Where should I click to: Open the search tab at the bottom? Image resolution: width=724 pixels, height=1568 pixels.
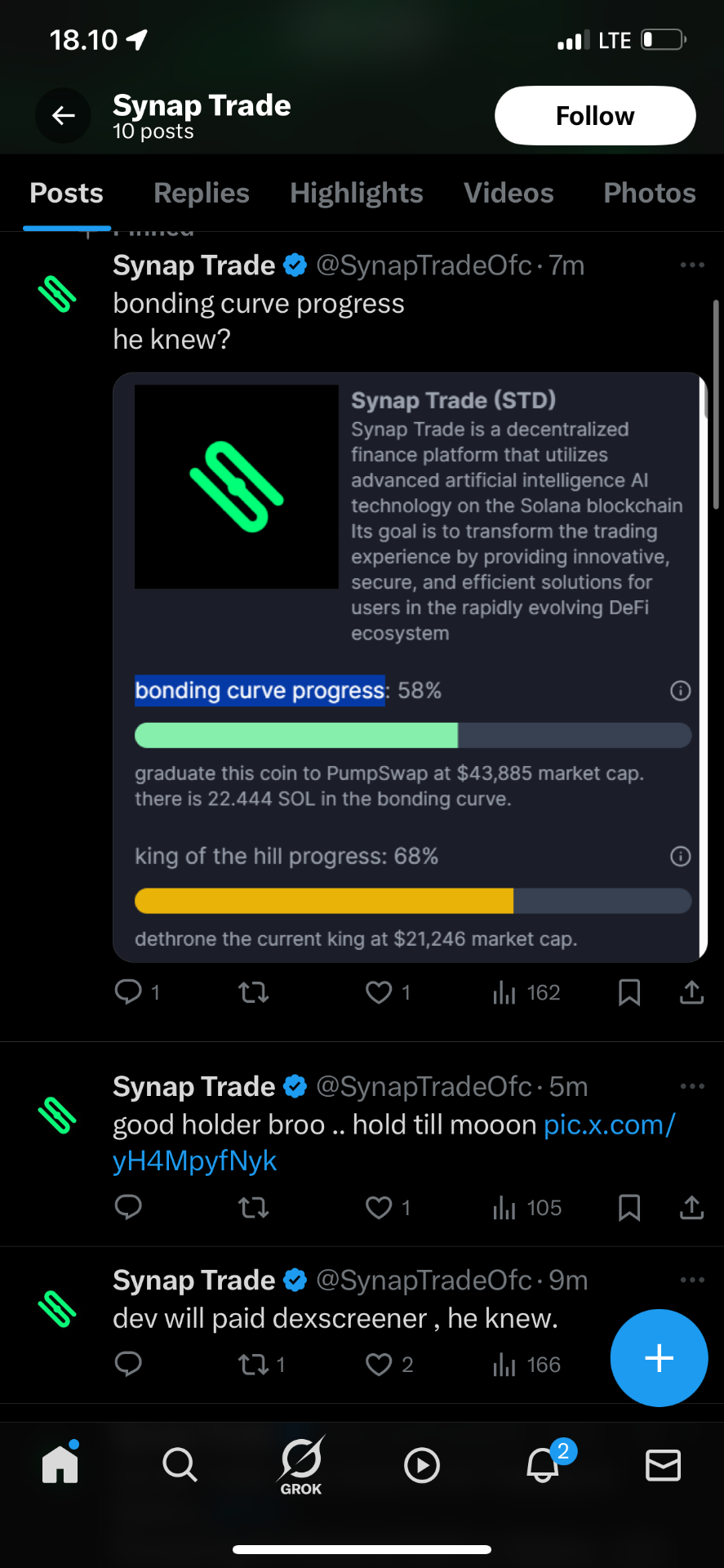tap(180, 1464)
